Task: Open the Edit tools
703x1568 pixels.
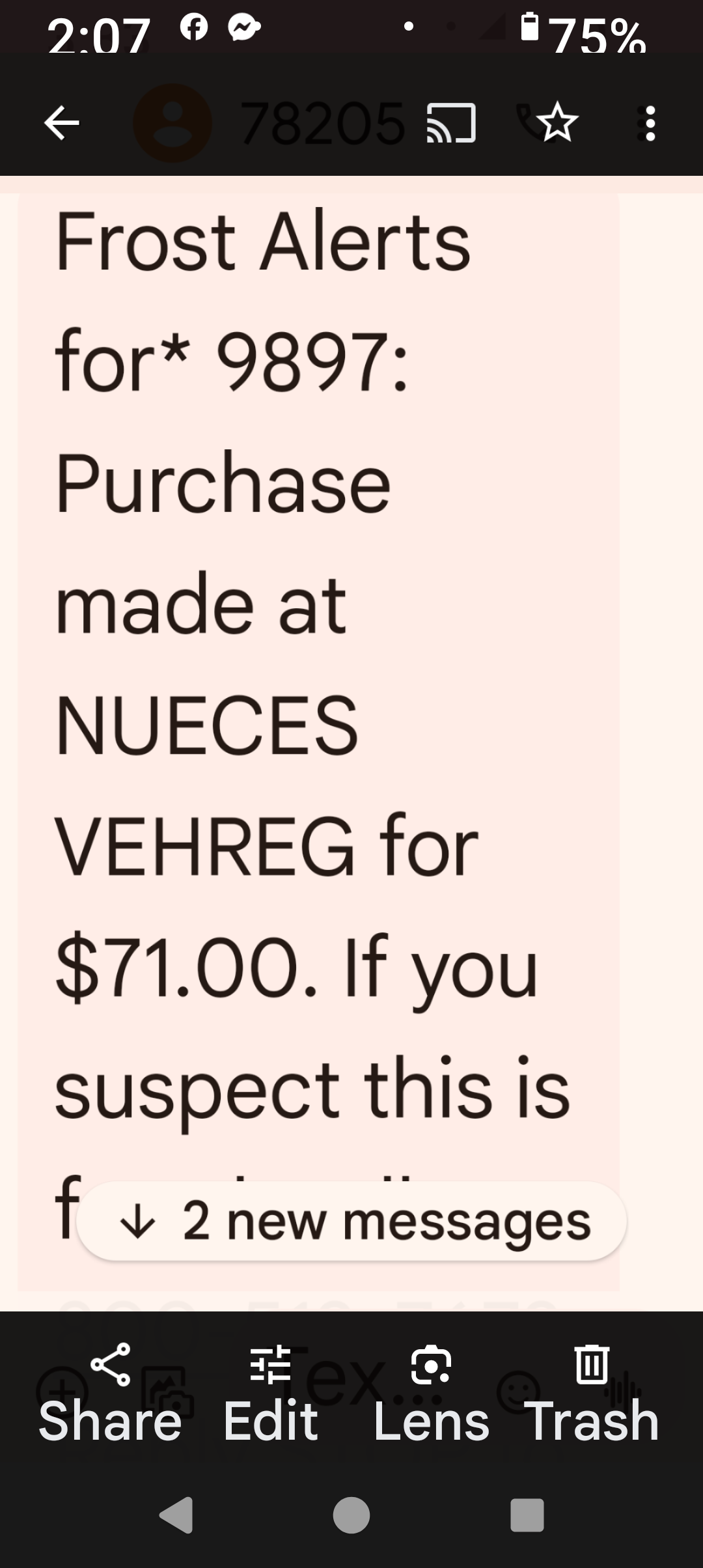Action: click(270, 1394)
